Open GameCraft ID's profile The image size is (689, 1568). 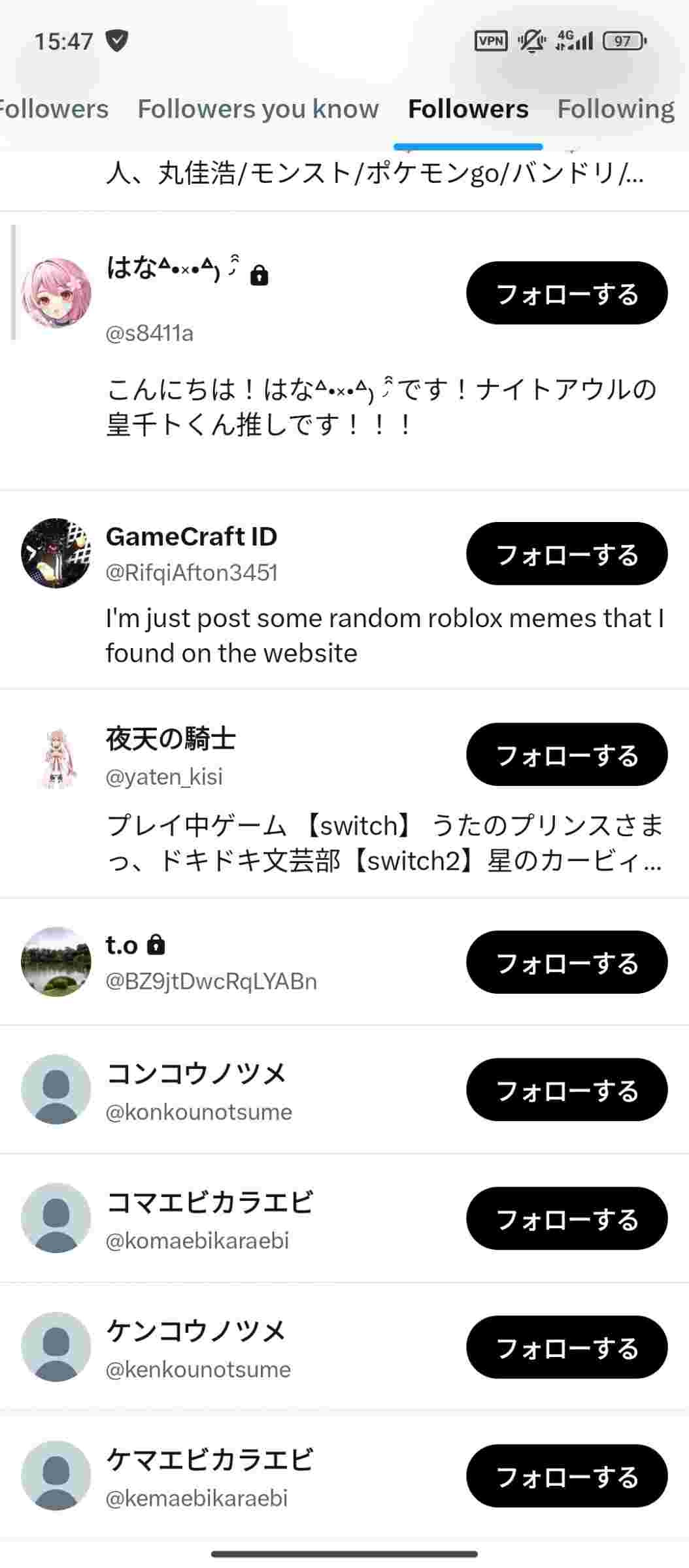(191, 537)
